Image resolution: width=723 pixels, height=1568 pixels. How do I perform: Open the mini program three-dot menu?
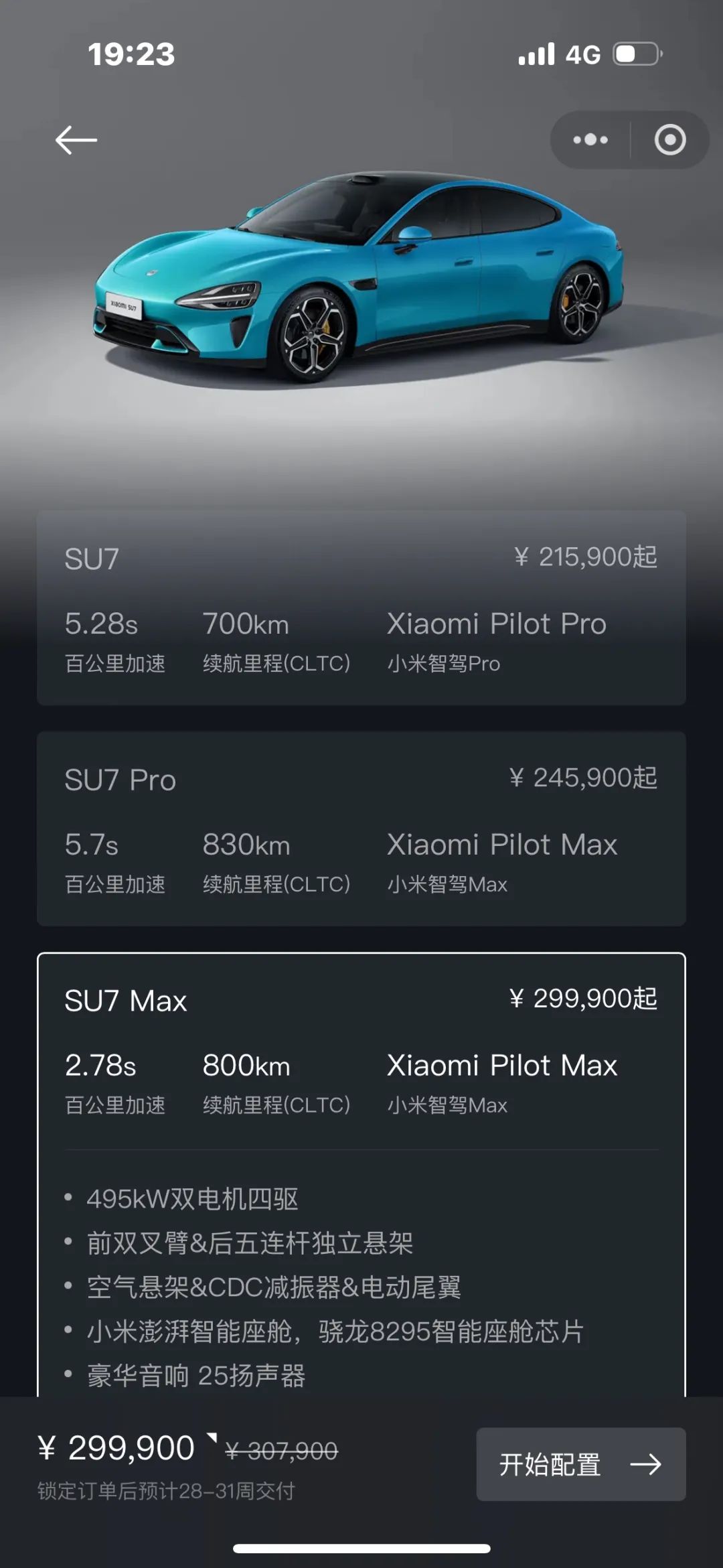[590, 140]
